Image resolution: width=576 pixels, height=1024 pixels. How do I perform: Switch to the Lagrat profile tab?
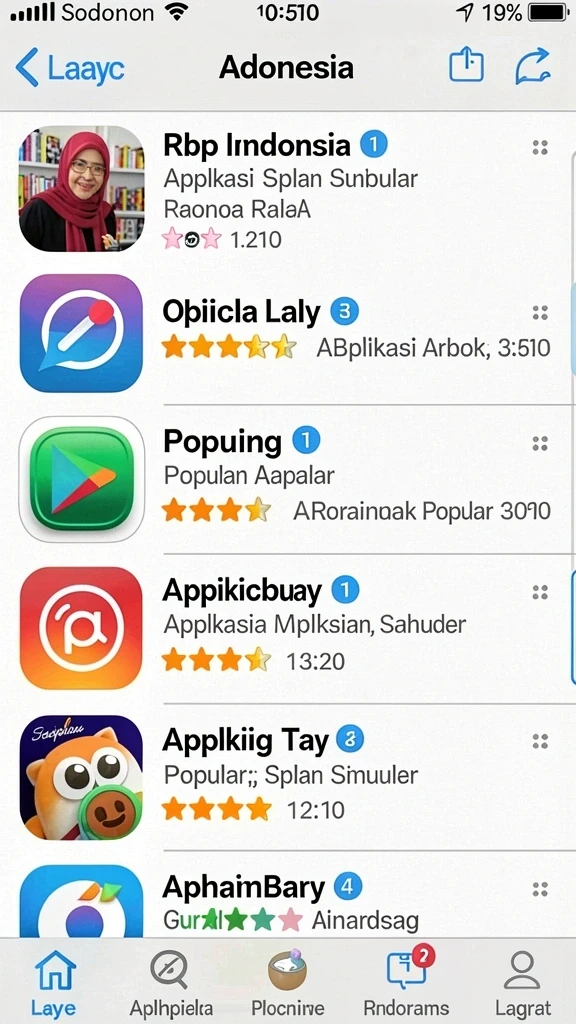pos(523,982)
